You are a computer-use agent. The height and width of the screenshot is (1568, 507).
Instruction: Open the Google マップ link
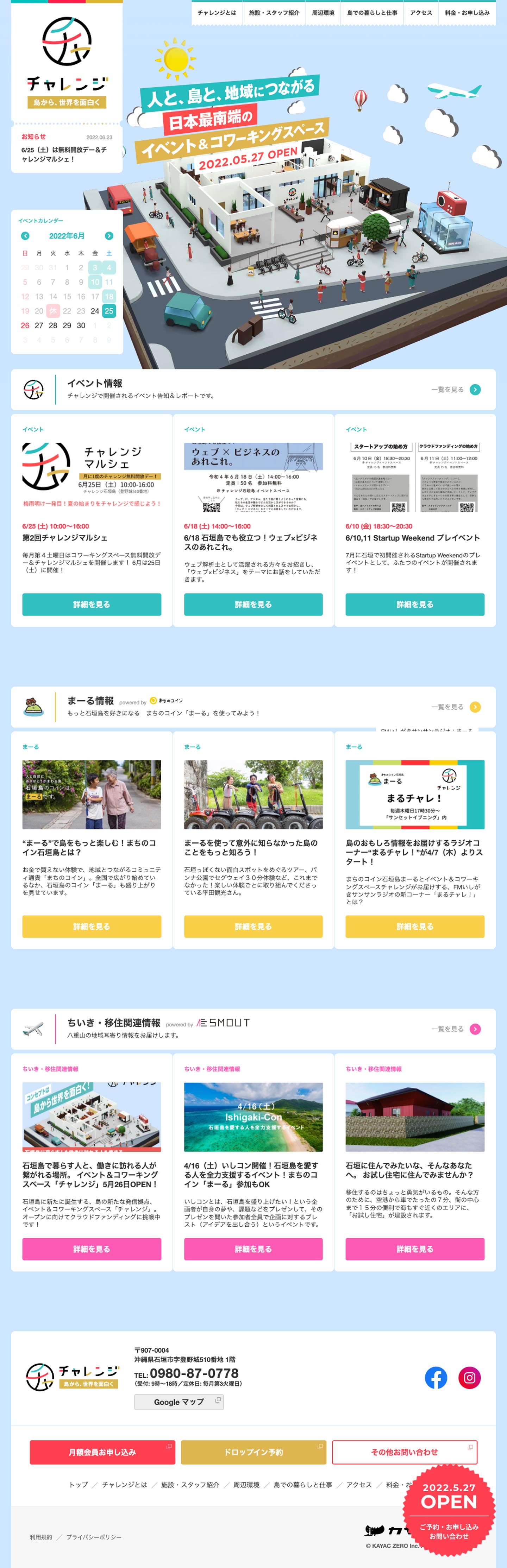pyautogui.click(x=179, y=1402)
